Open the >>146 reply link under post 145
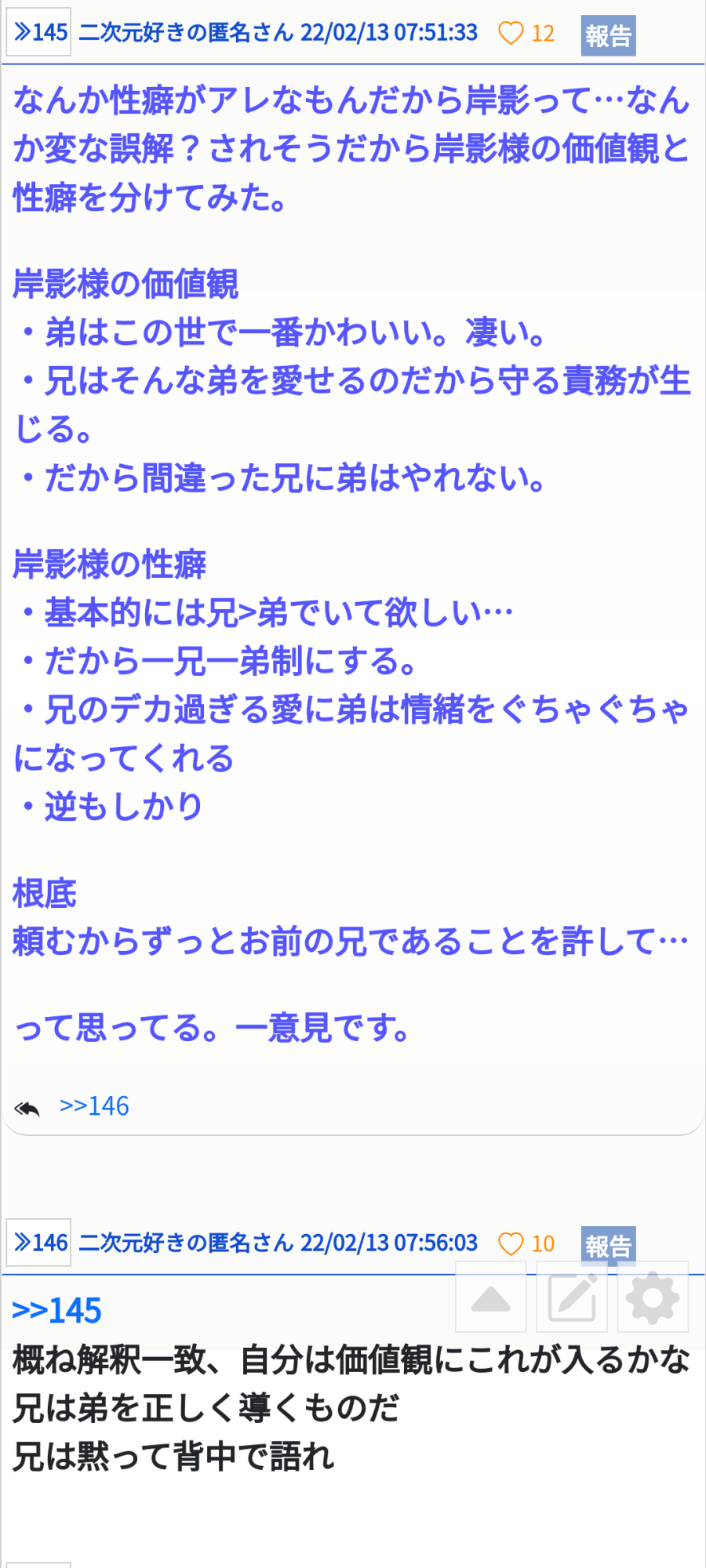 click(x=94, y=1105)
